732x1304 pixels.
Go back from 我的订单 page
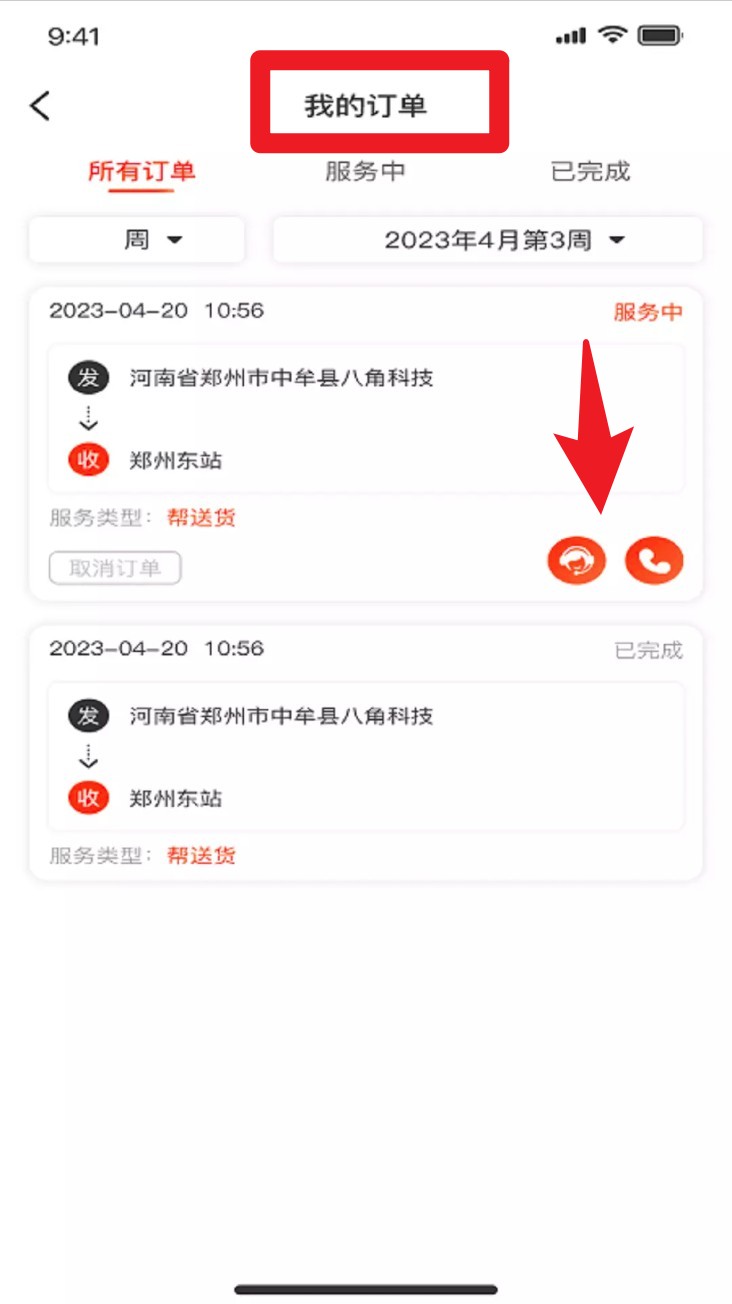40,106
